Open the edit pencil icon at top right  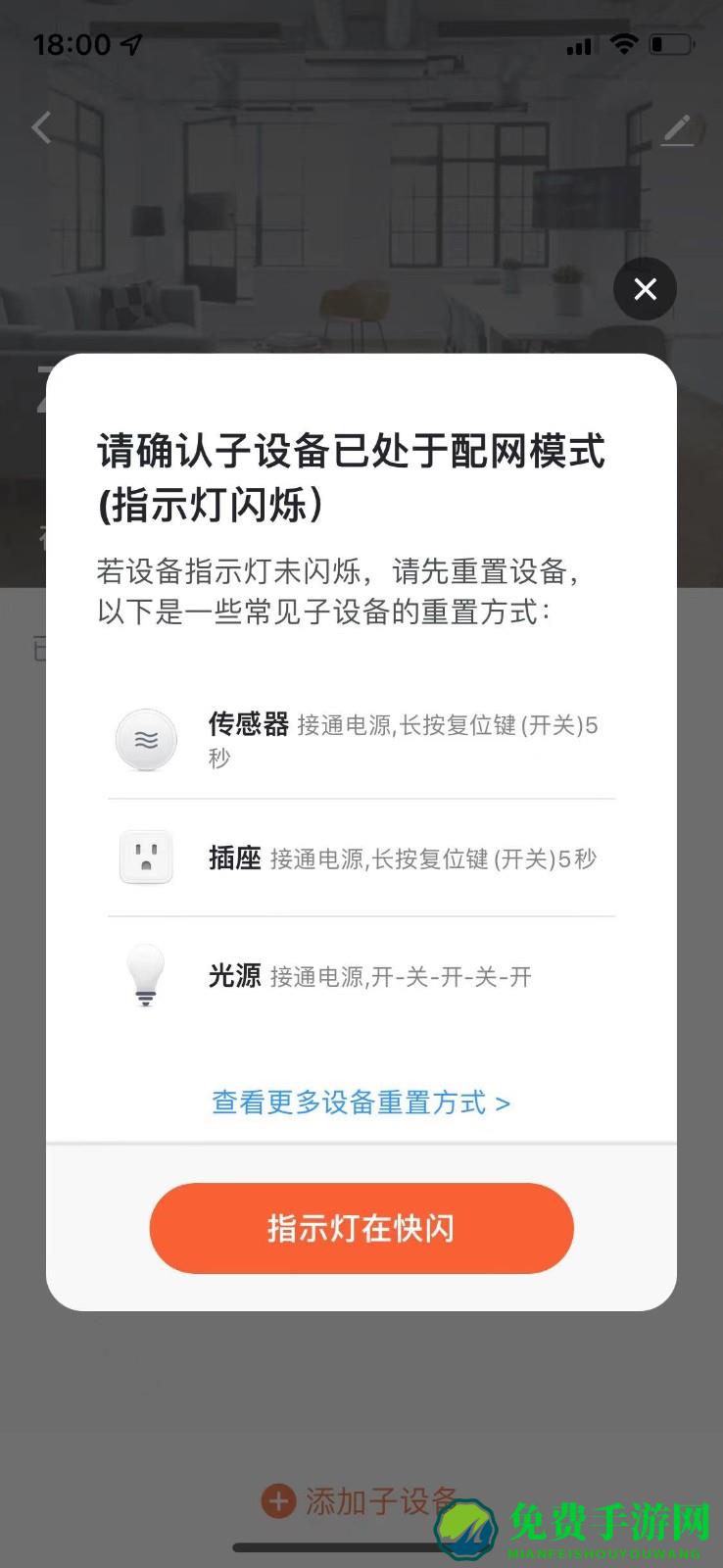(x=677, y=128)
